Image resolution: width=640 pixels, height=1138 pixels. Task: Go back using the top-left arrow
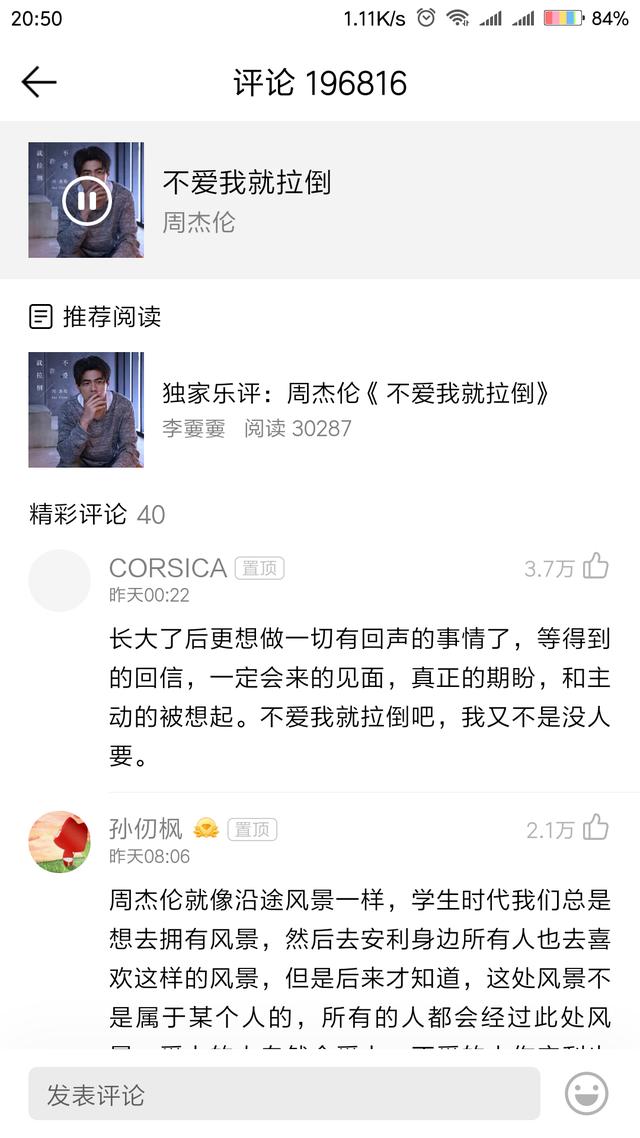39,82
